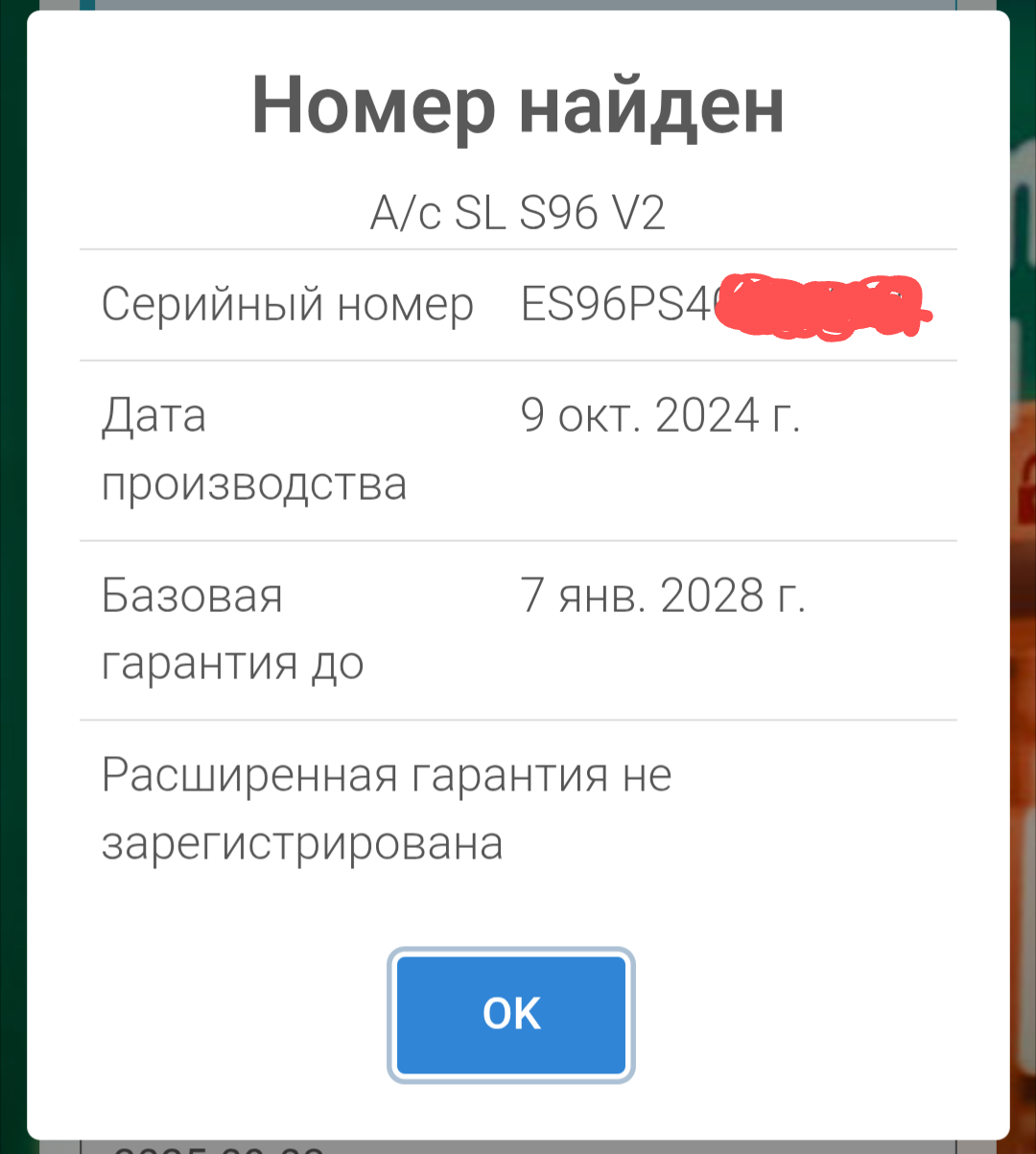The width and height of the screenshot is (1036, 1154).
Task: Confirm the dialog with the OK button
Action: coord(511,1015)
